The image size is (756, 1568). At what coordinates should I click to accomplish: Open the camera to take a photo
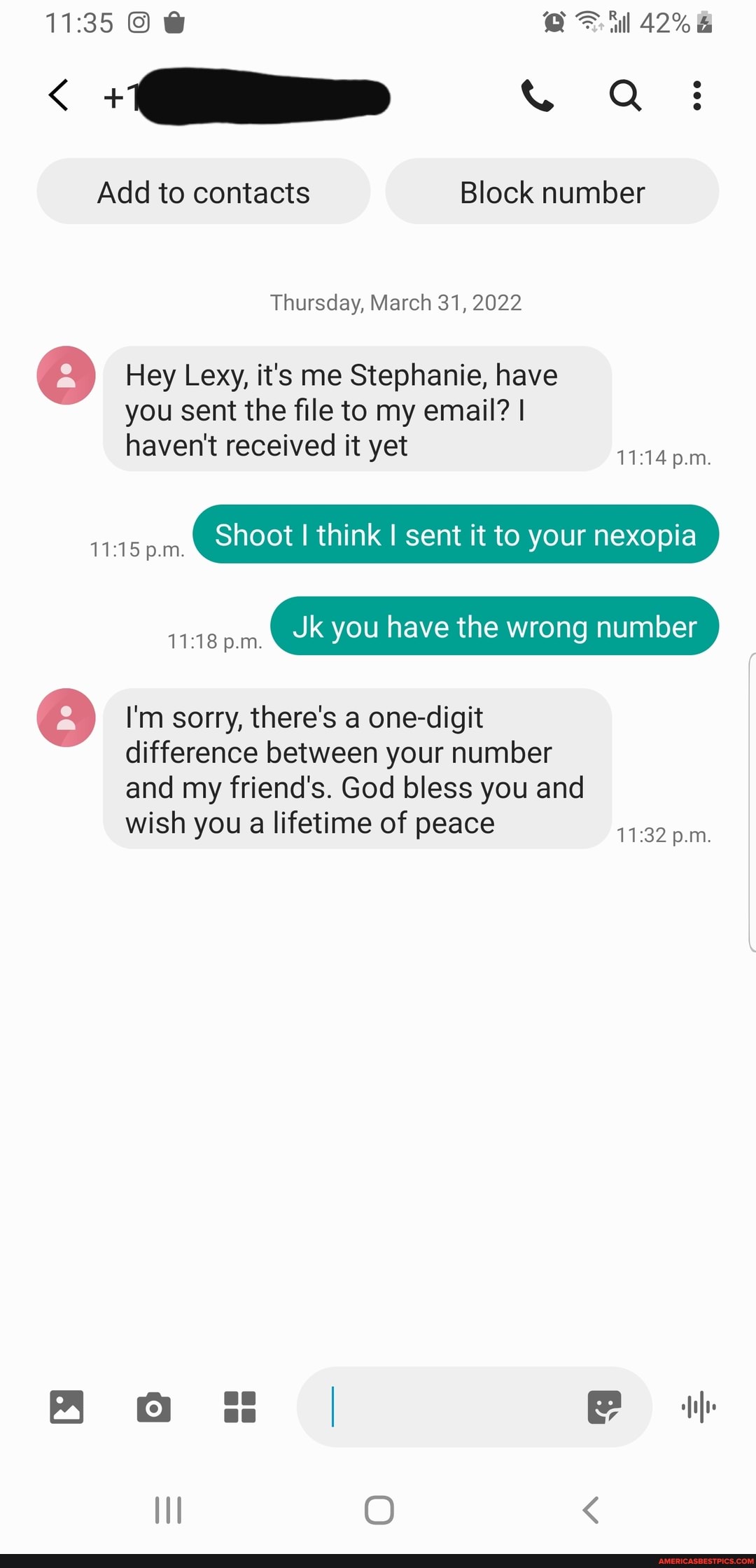[153, 1406]
